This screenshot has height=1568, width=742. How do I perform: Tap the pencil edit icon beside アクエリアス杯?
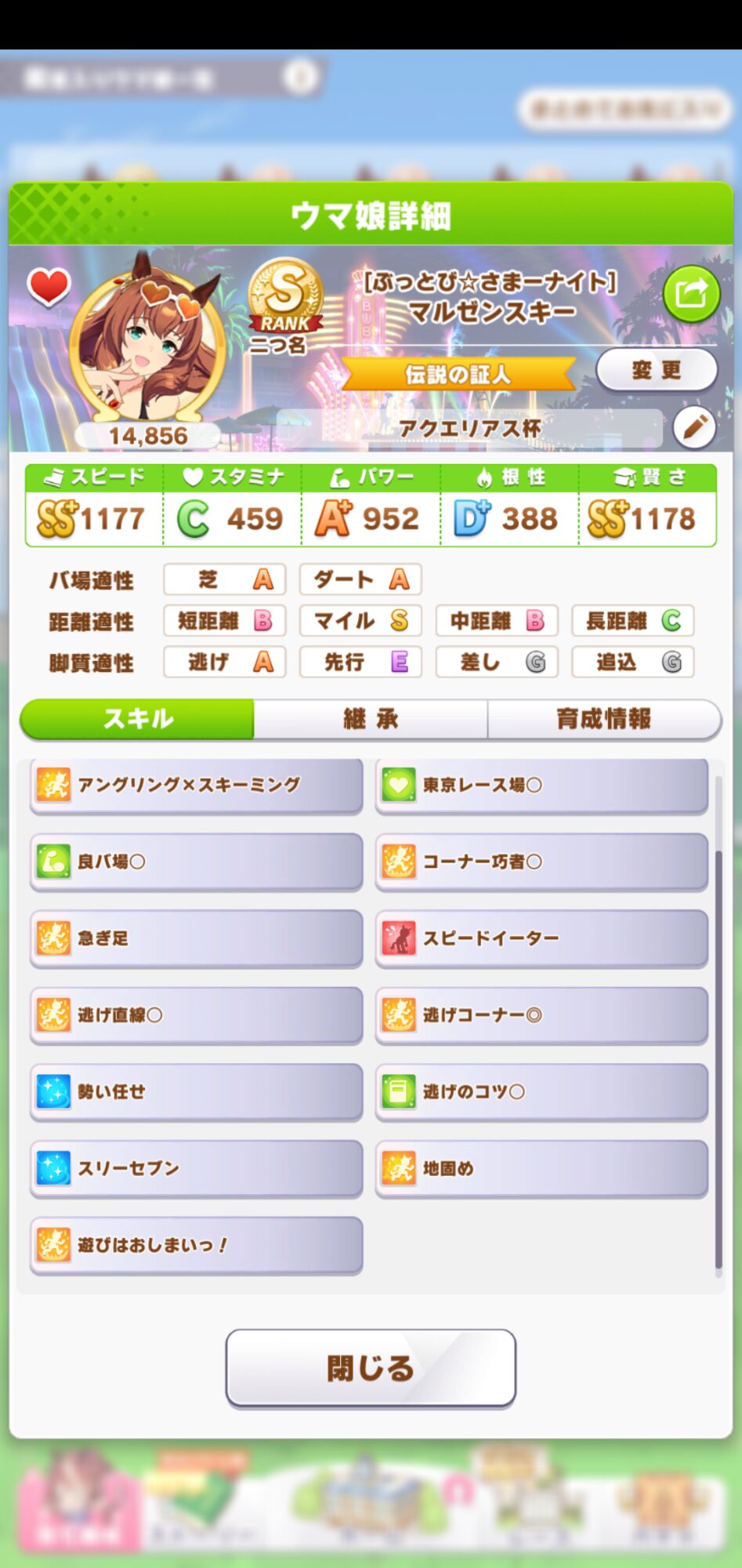click(694, 427)
